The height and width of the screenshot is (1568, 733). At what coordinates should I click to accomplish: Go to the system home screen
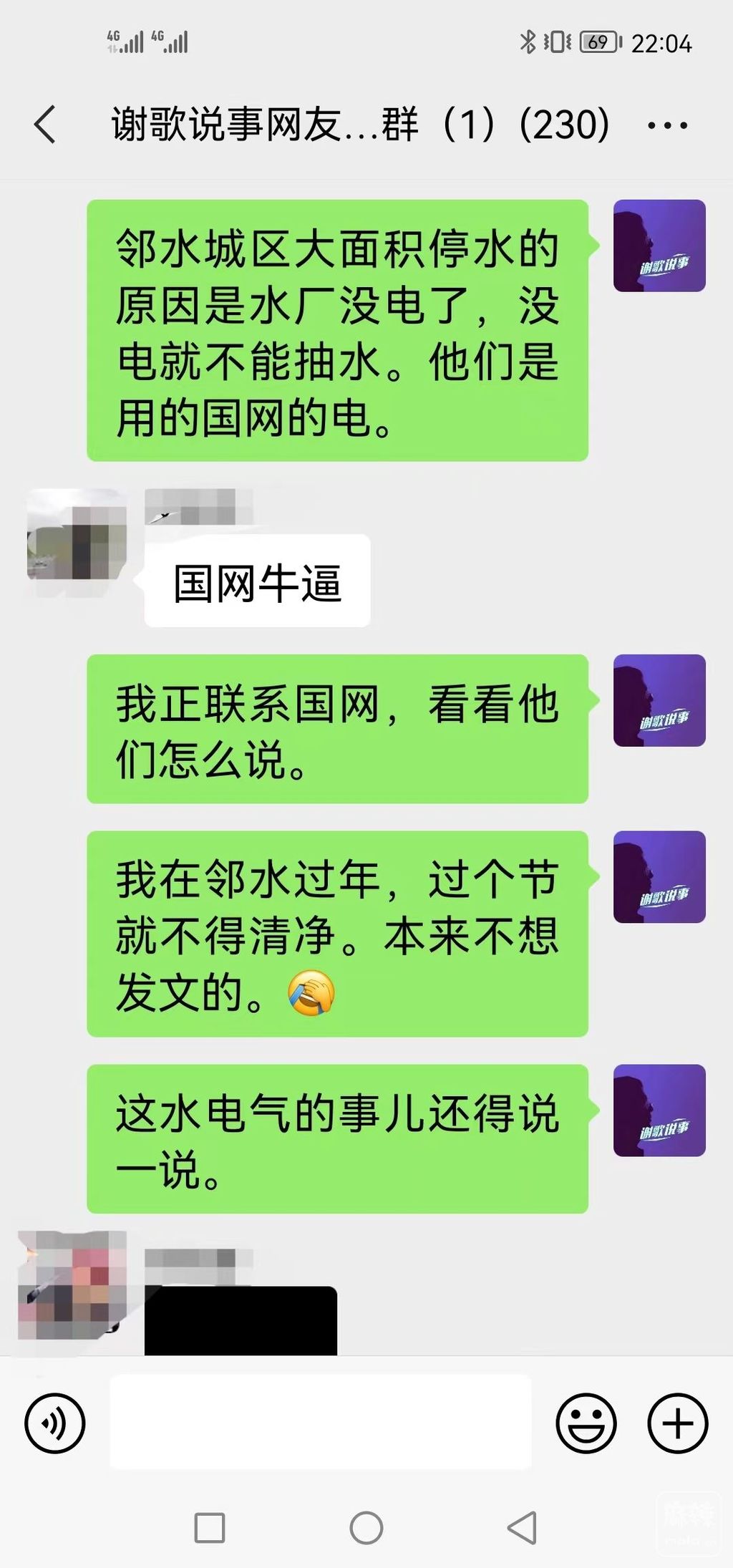point(366,1528)
